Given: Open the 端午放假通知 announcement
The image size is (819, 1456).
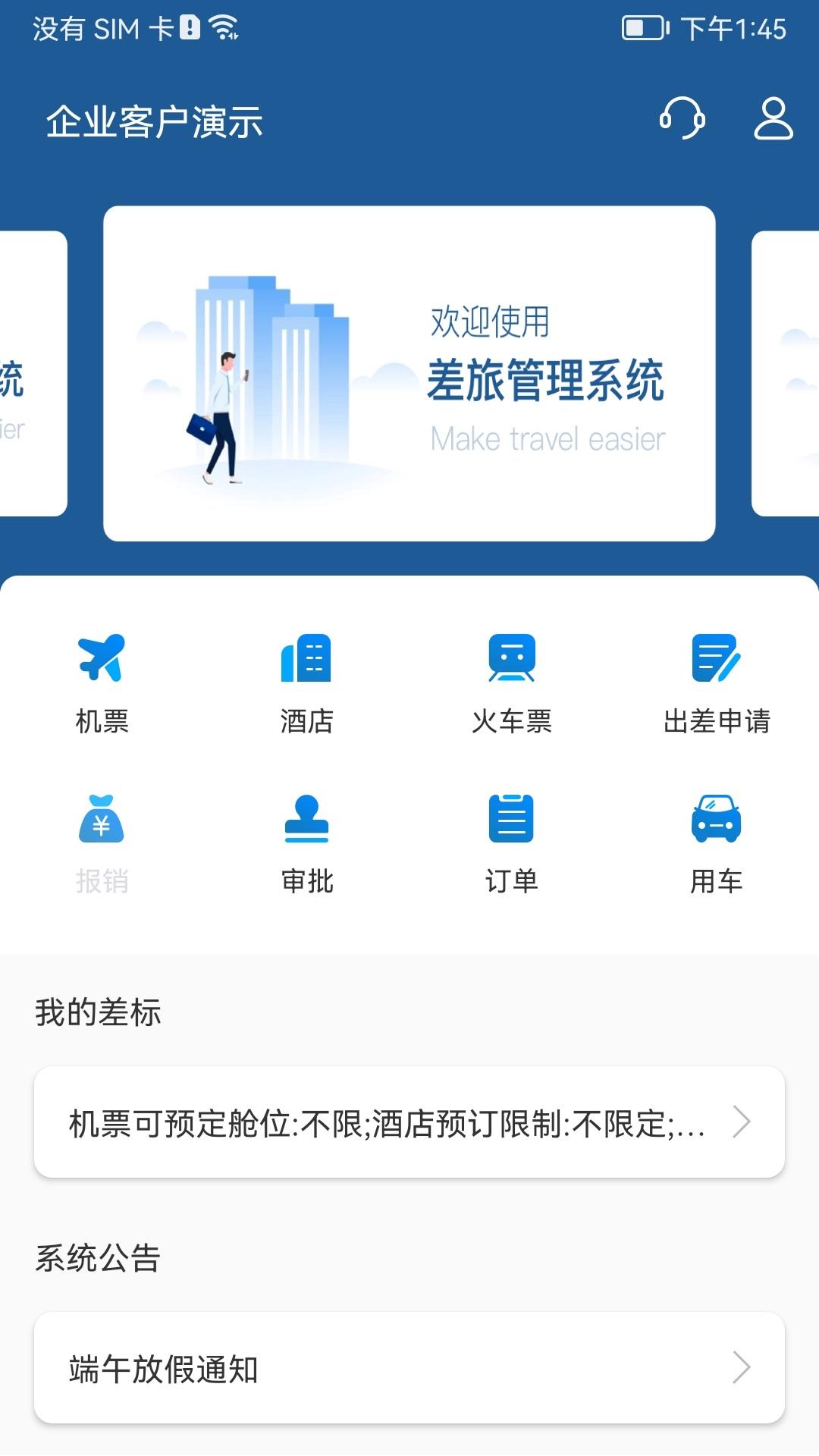Looking at the screenshot, I should coord(409,1368).
